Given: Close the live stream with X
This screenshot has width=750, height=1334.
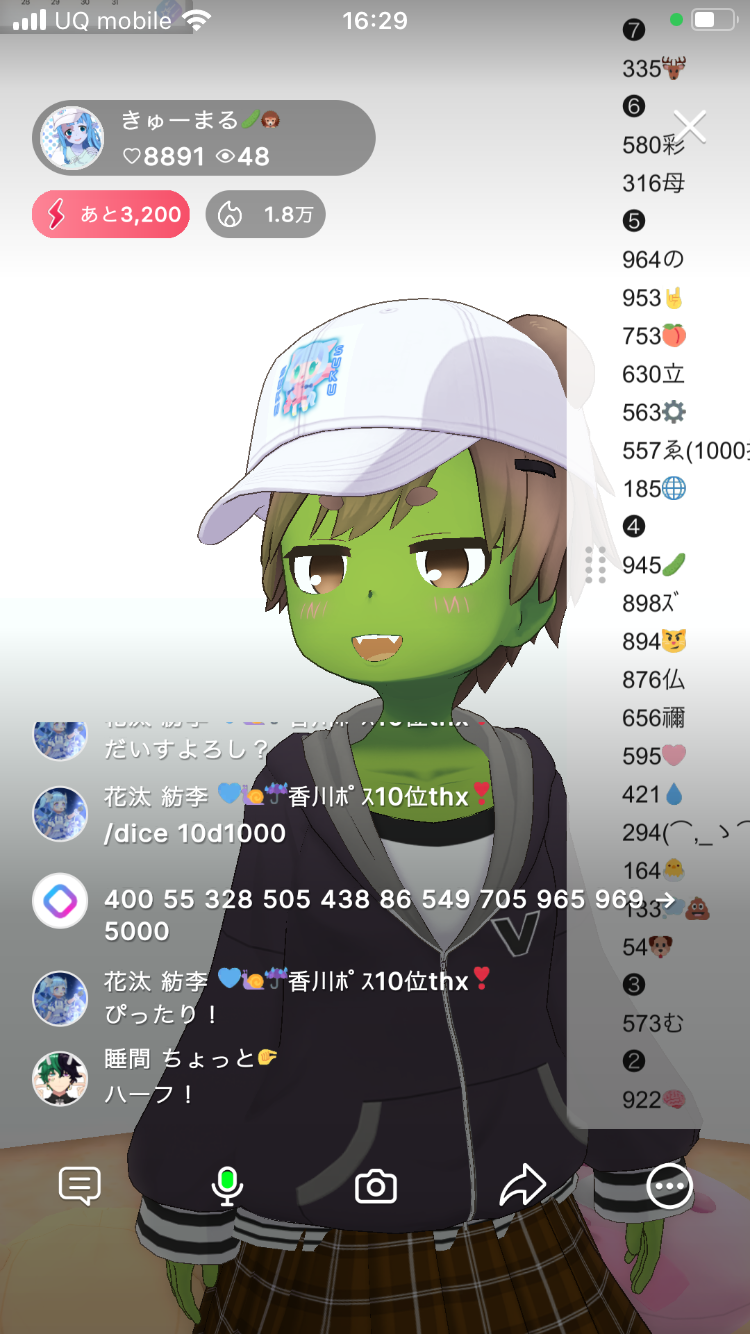Looking at the screenshot, I should (x=690, y=127).
